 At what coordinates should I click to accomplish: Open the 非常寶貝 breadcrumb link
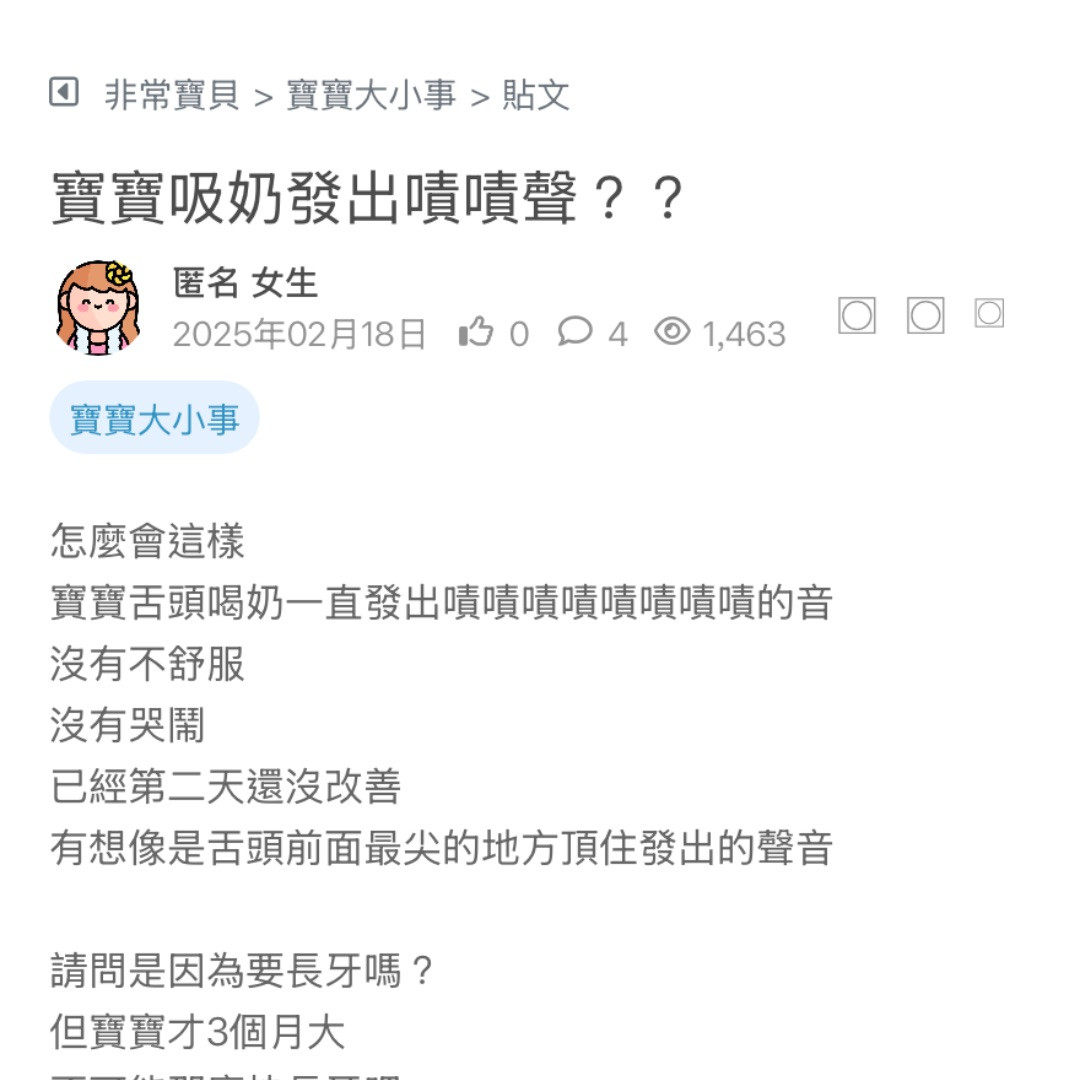pos(171,95)
